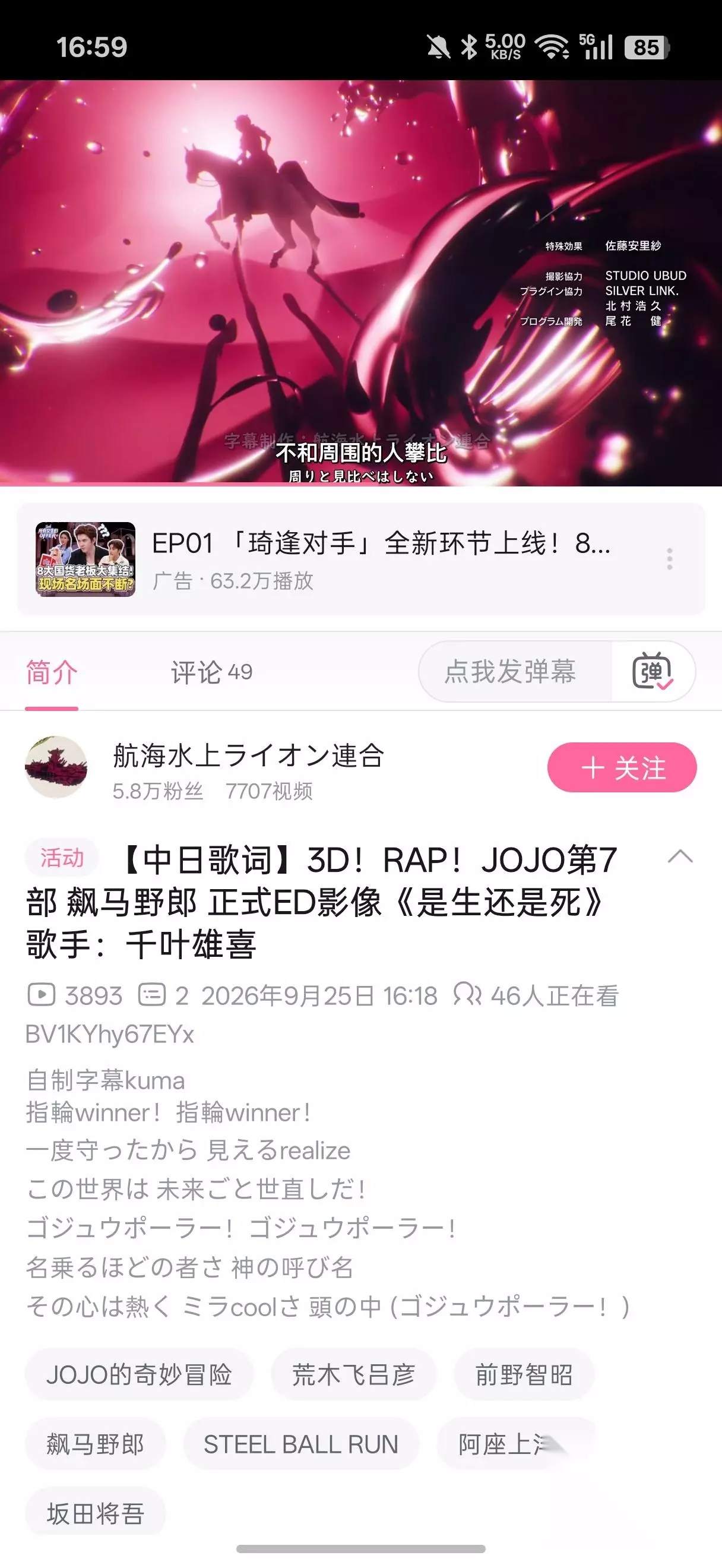Viewport: 722px width, 1568px height.
Task: Open the uploader's profile avatar
Action: (56, 767)
